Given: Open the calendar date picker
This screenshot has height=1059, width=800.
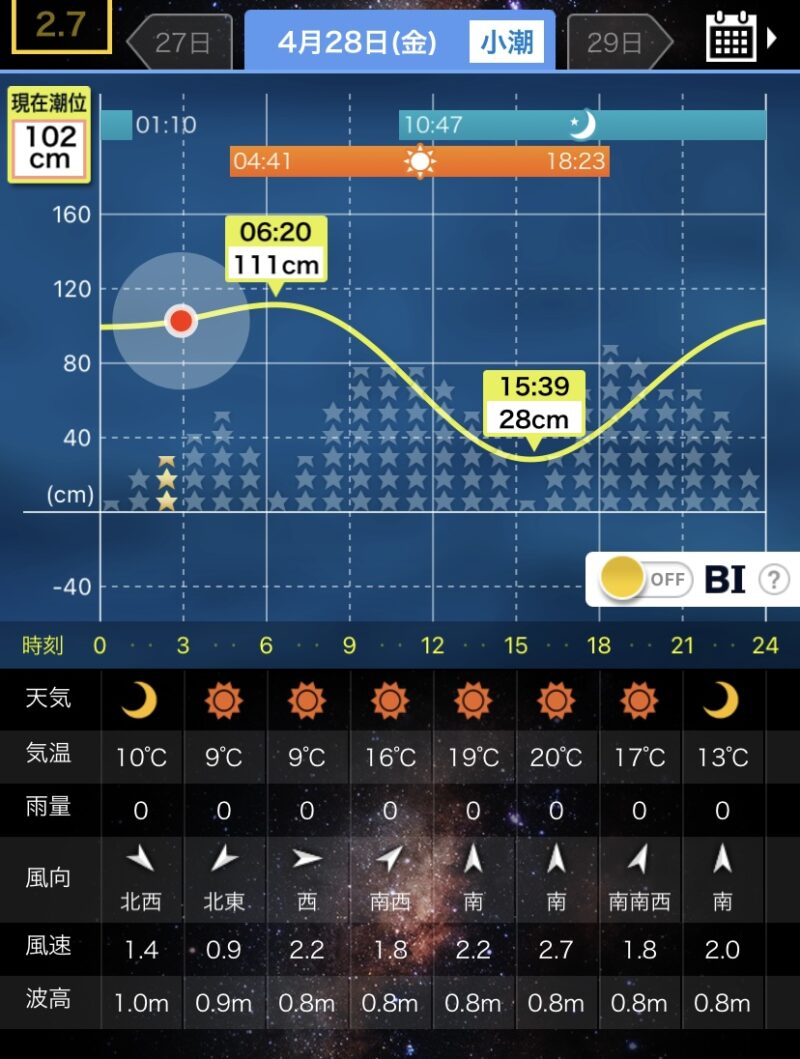Looking at the screenshot, I should (x=731, y=39).
